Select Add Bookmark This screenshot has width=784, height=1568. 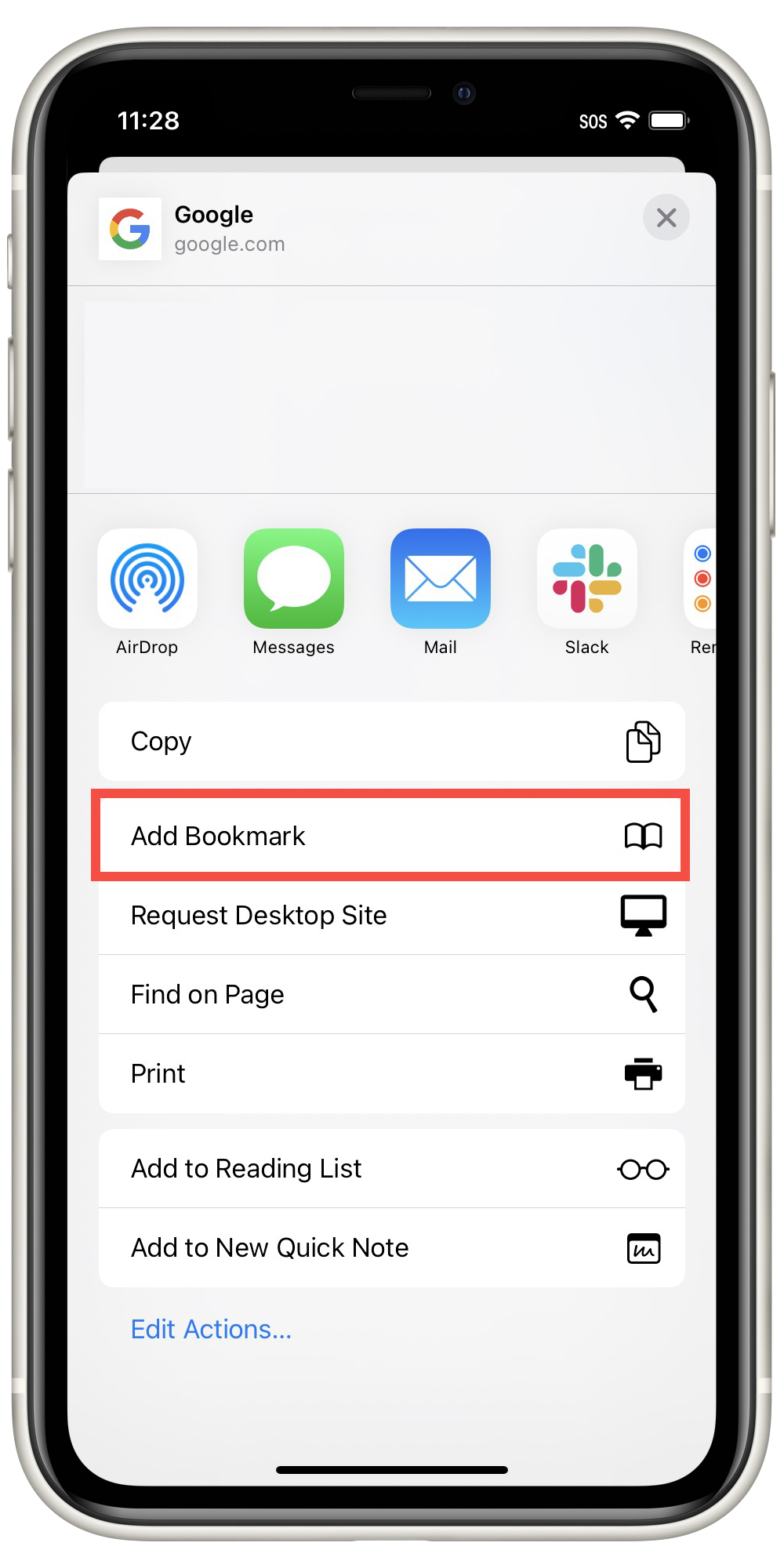[x=391, y=836]
